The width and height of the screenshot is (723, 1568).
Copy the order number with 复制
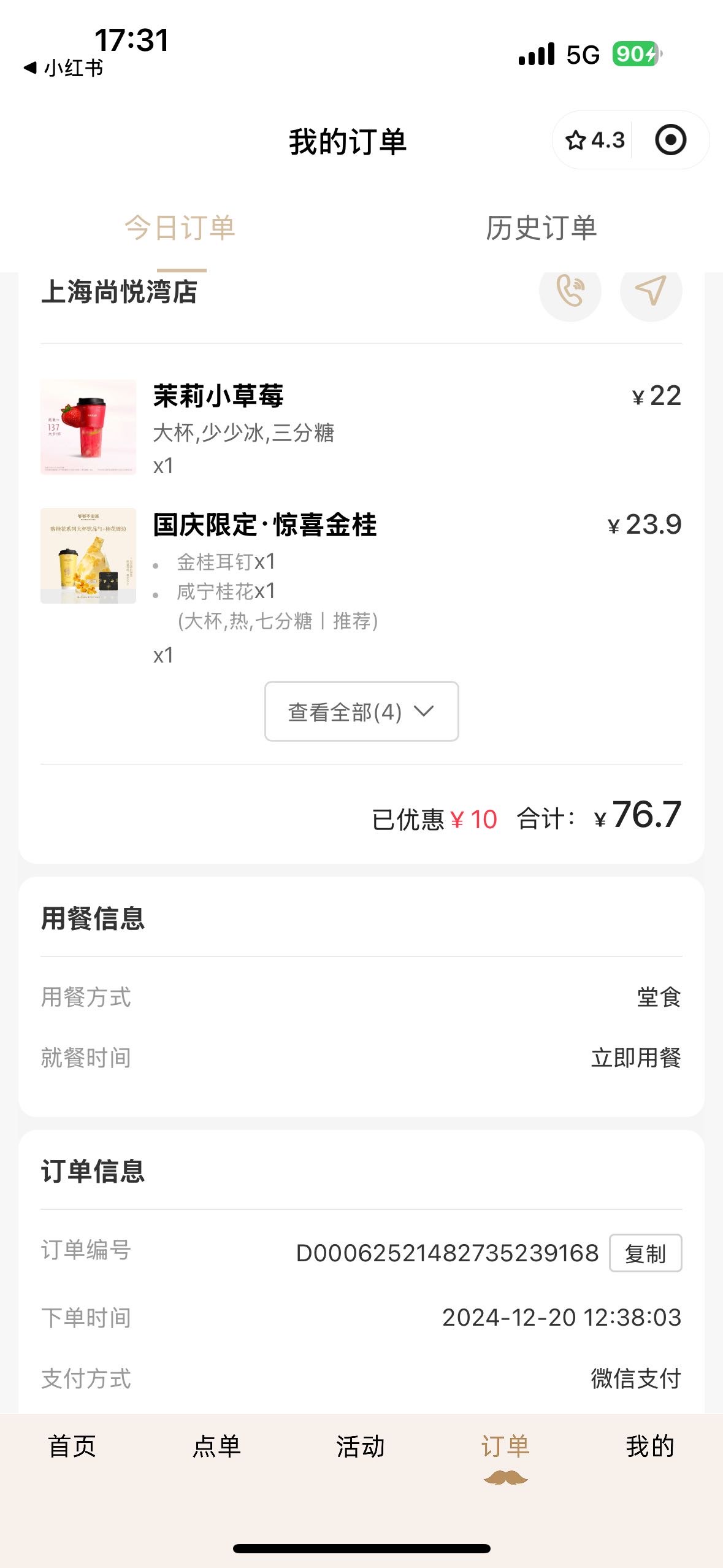645,1253
